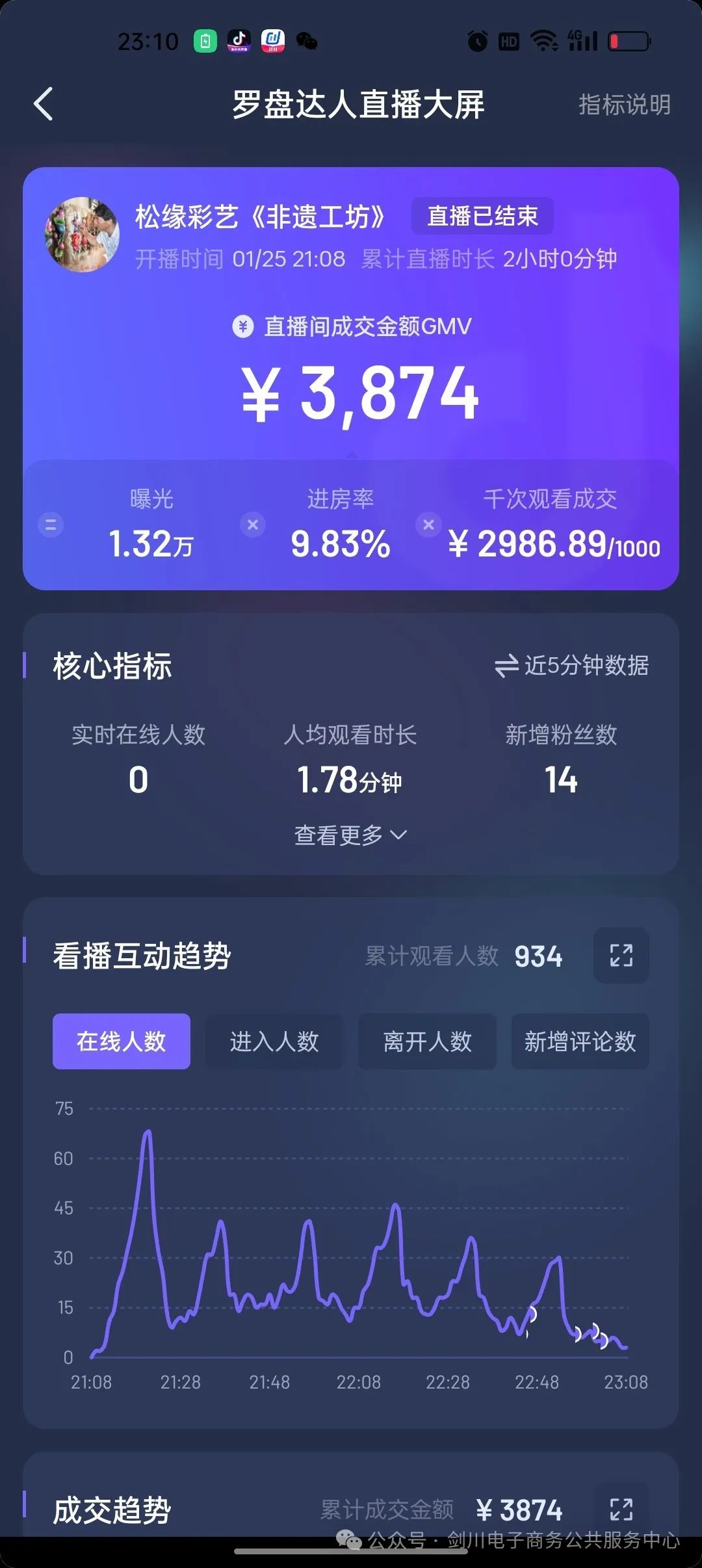Select the 在线人数 tab
Image resolution: width=702 pixels, height=1568 pixels.
[122, 1041]
